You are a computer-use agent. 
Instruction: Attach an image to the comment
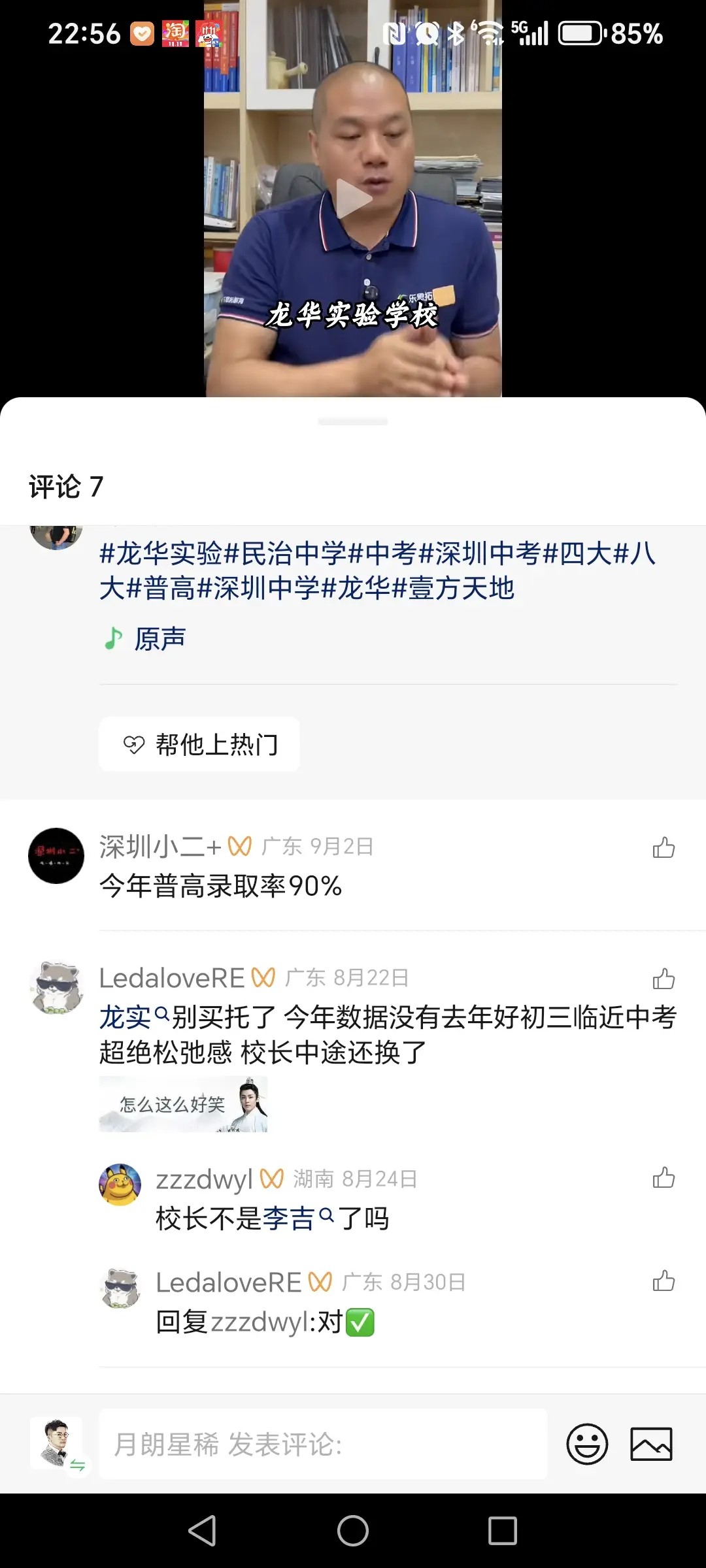point(651,1444)
